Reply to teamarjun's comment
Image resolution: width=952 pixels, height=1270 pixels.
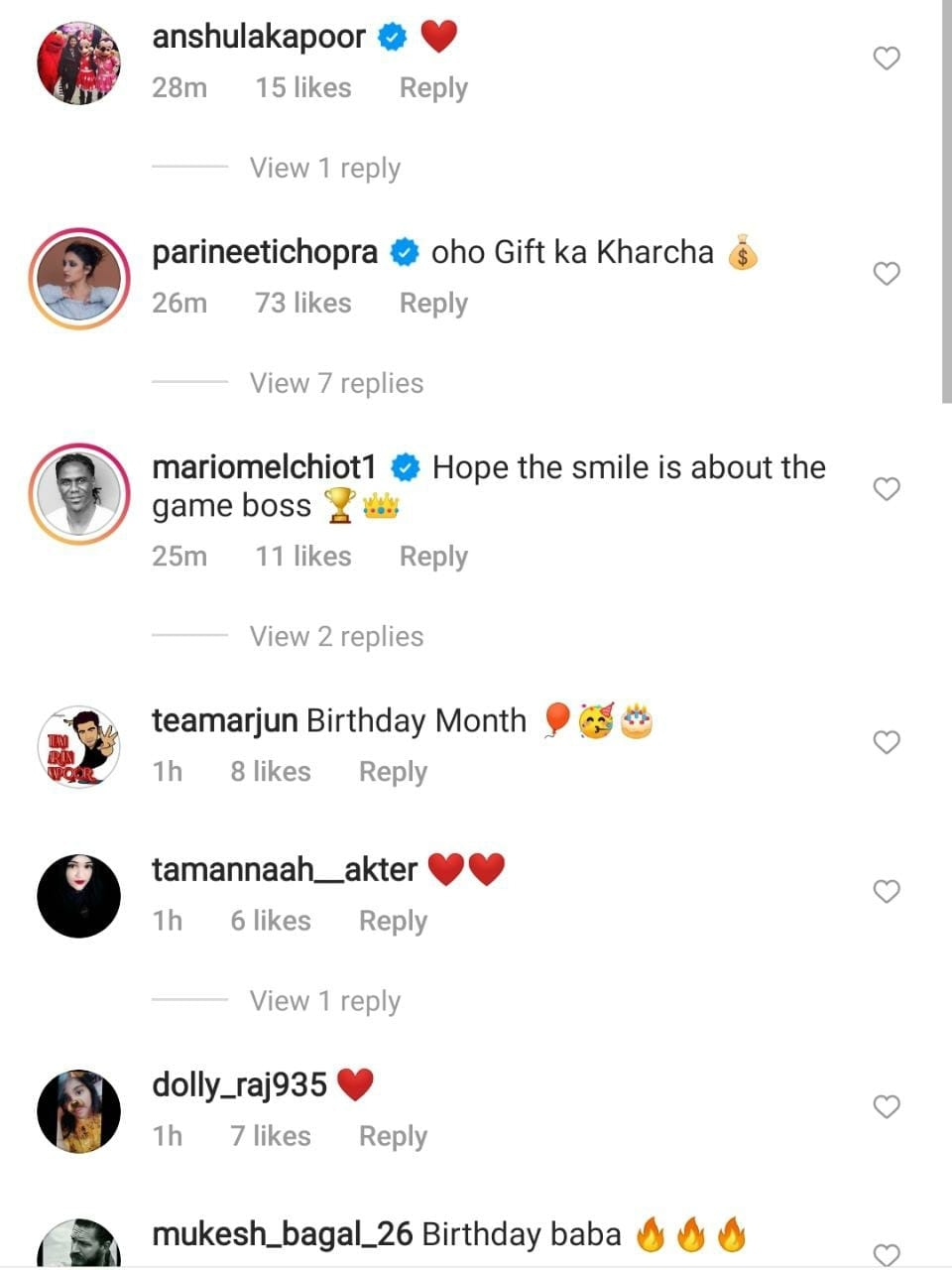(x=392, y=772)
